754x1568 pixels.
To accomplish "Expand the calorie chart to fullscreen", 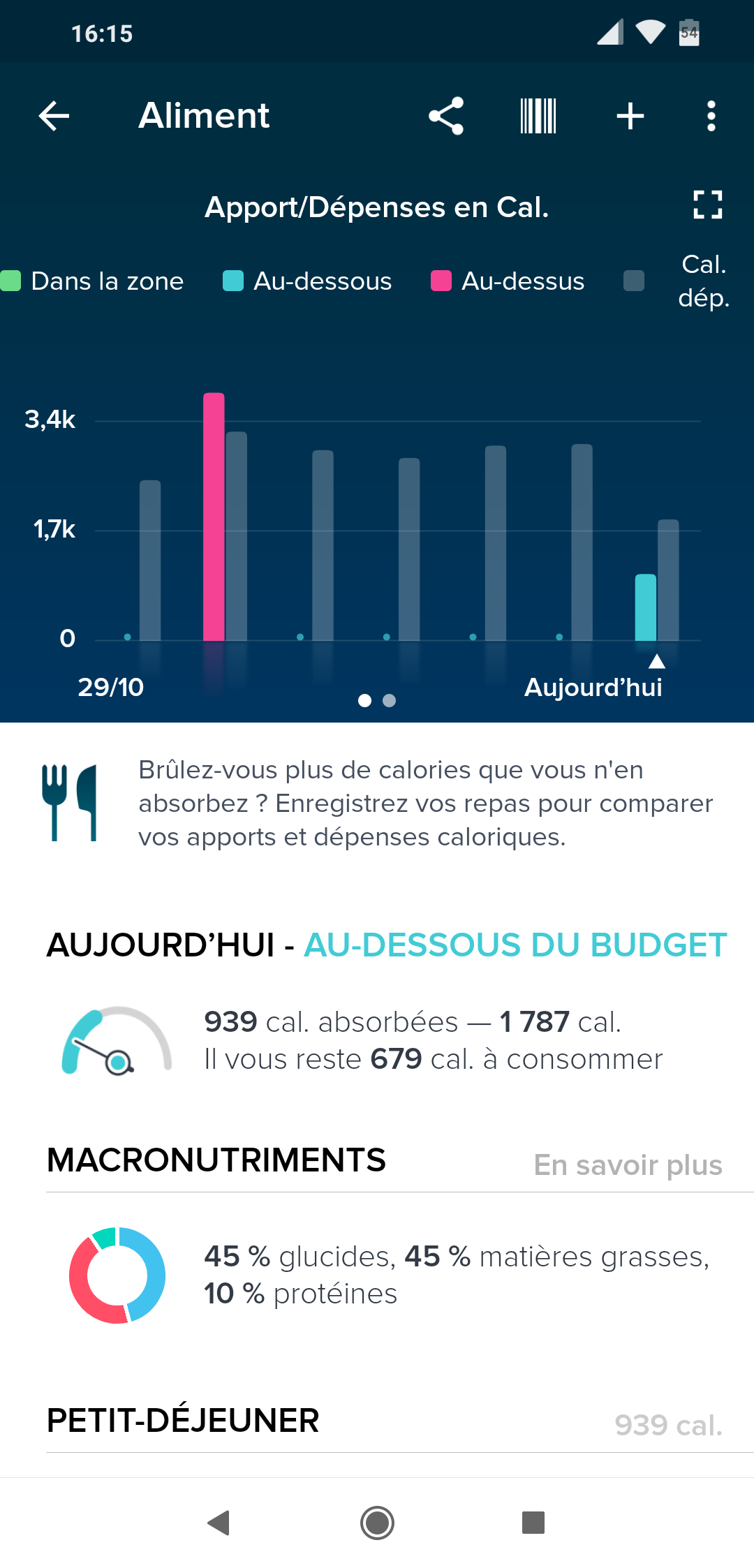I will click(707, 205).
